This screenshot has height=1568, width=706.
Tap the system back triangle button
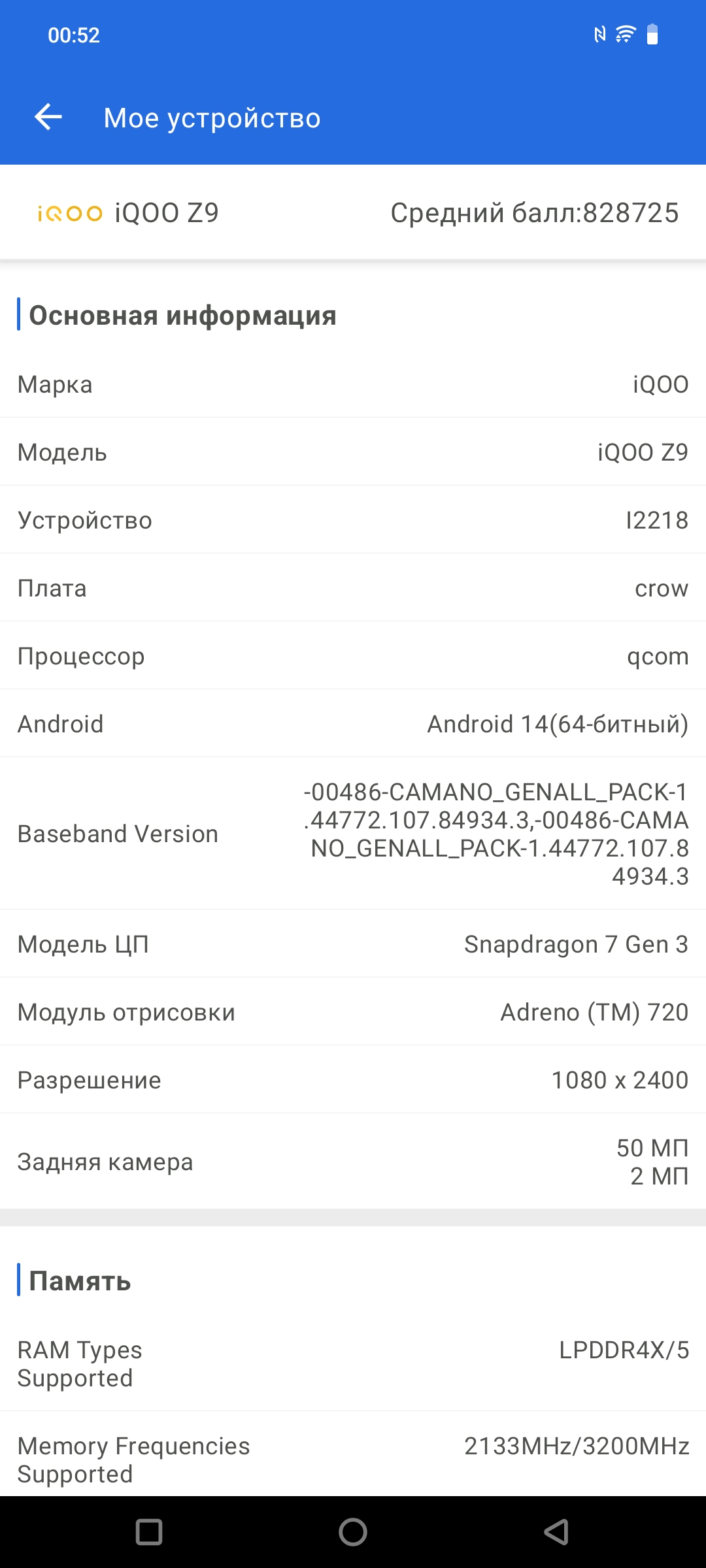pyautogui.click(x=556, y=1532)
